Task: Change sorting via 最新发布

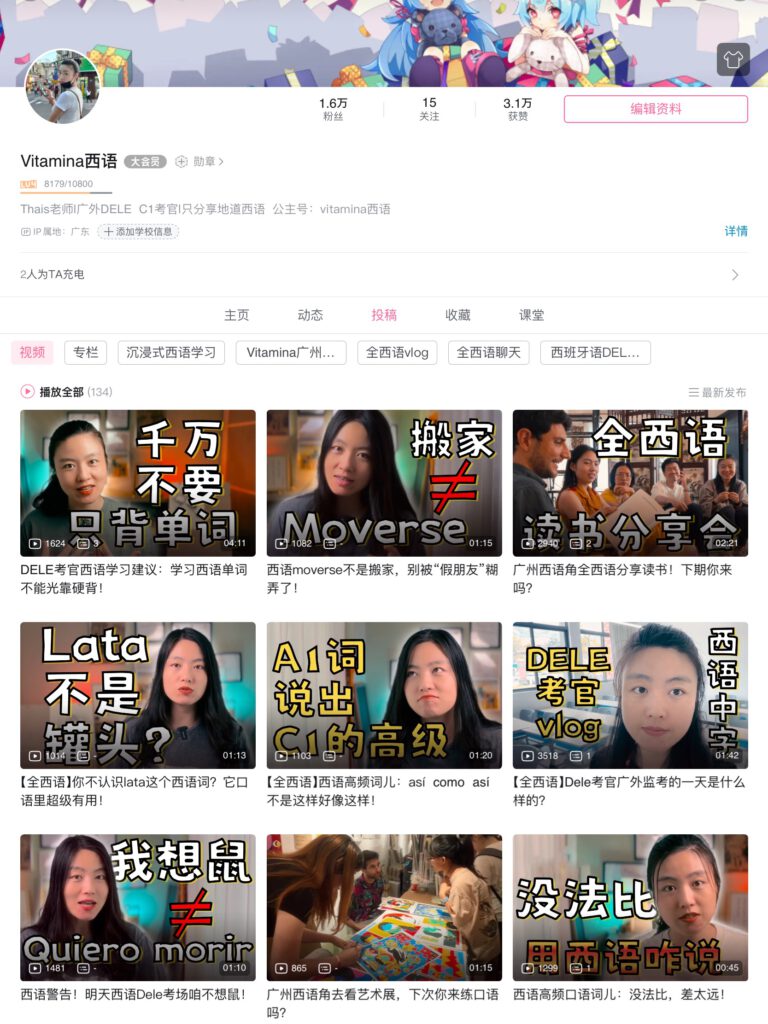Action: coord(718,392)
